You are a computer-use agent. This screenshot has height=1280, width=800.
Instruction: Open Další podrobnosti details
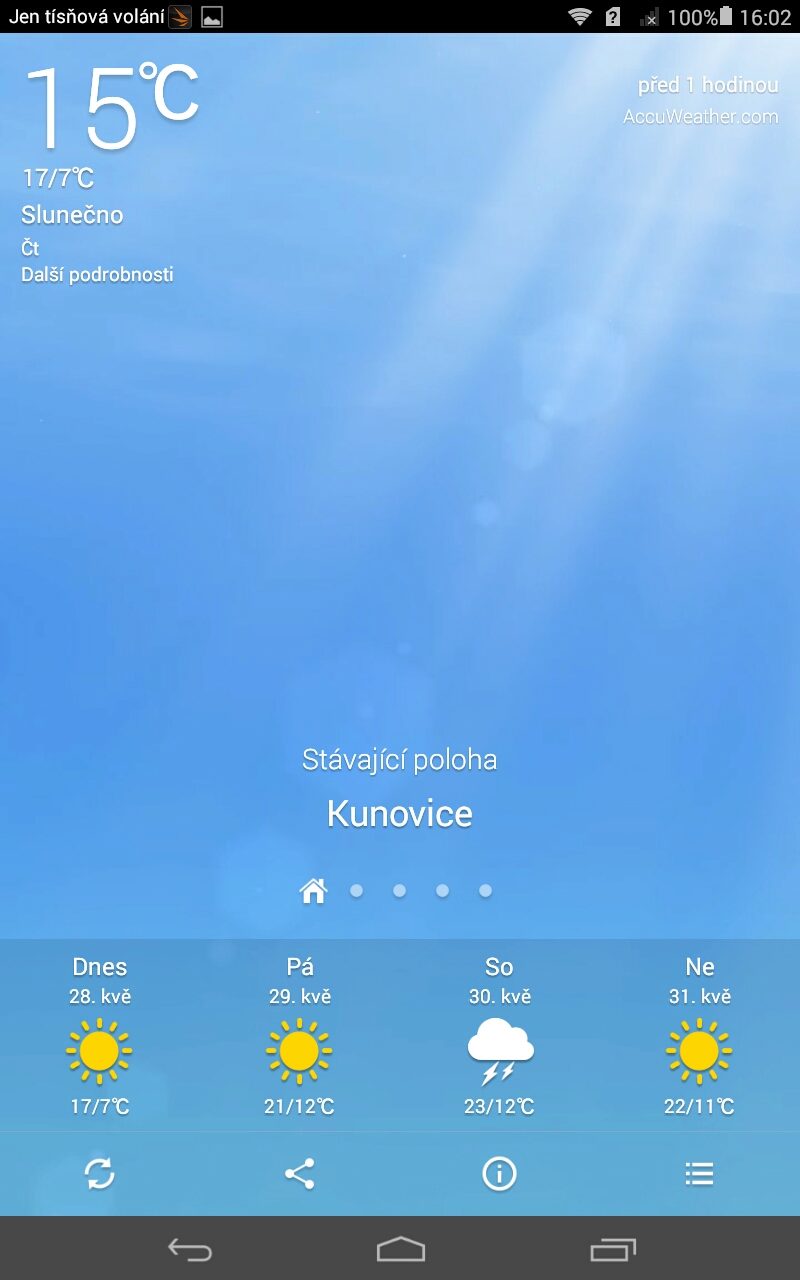(x=97, y=274)
